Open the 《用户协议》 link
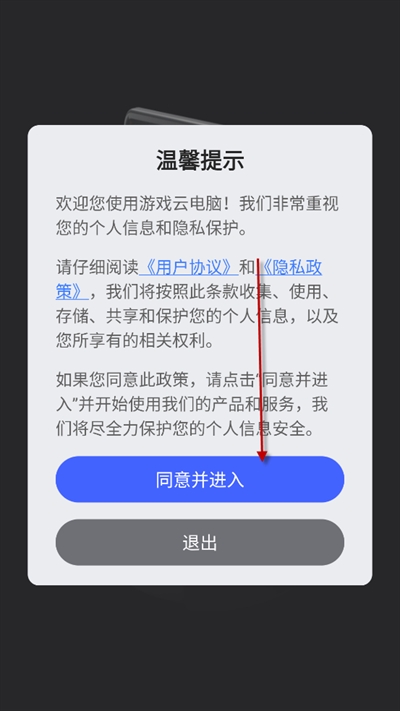The width and height of the screenshot is (400, 711). click(189, 268)
